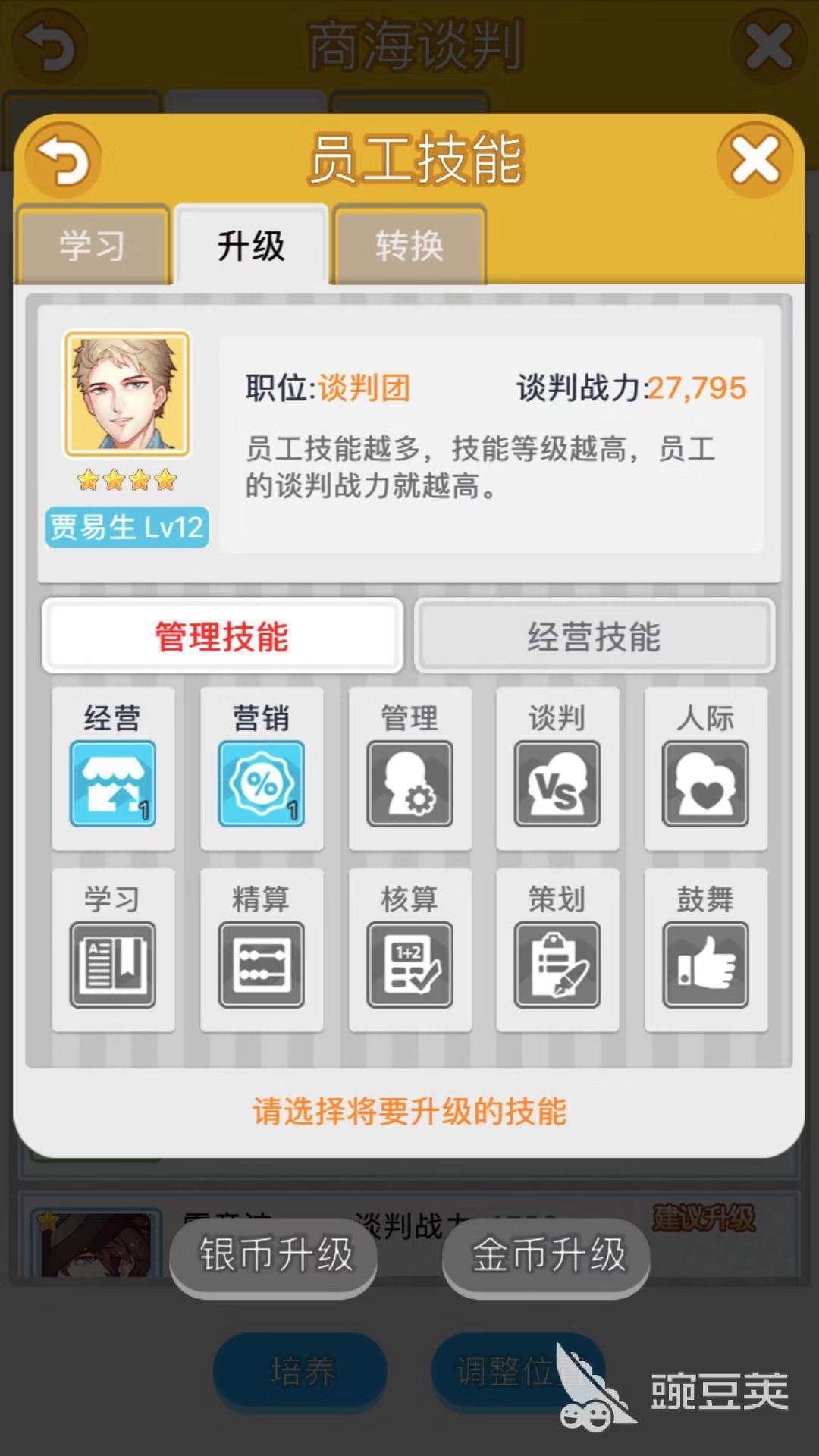This screenshot has height=1456, width=819.
Task: Choose the 谈判 skill
Action: tap(557, 783)
